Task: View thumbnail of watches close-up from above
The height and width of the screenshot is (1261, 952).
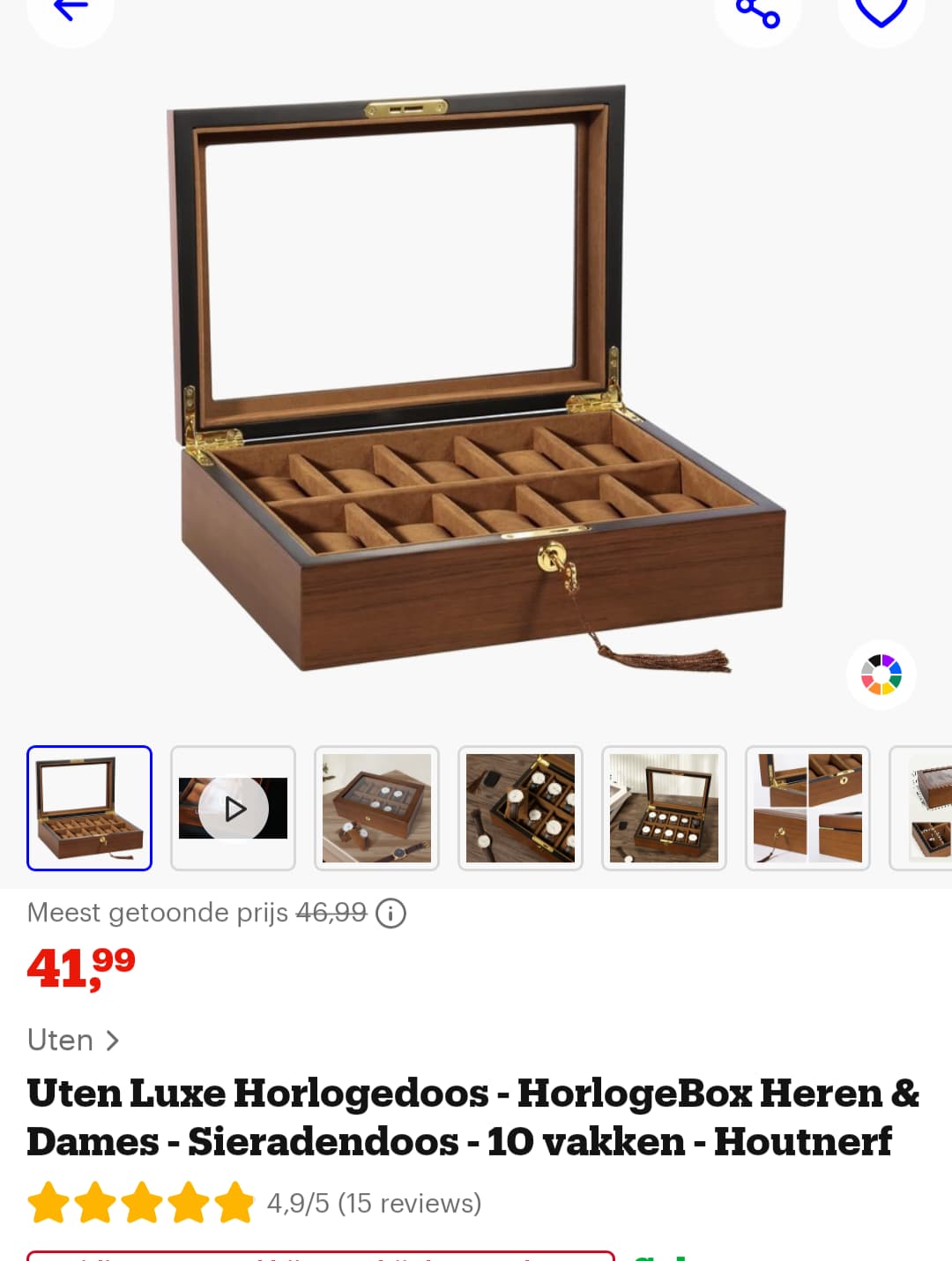Action: [520, 808]
